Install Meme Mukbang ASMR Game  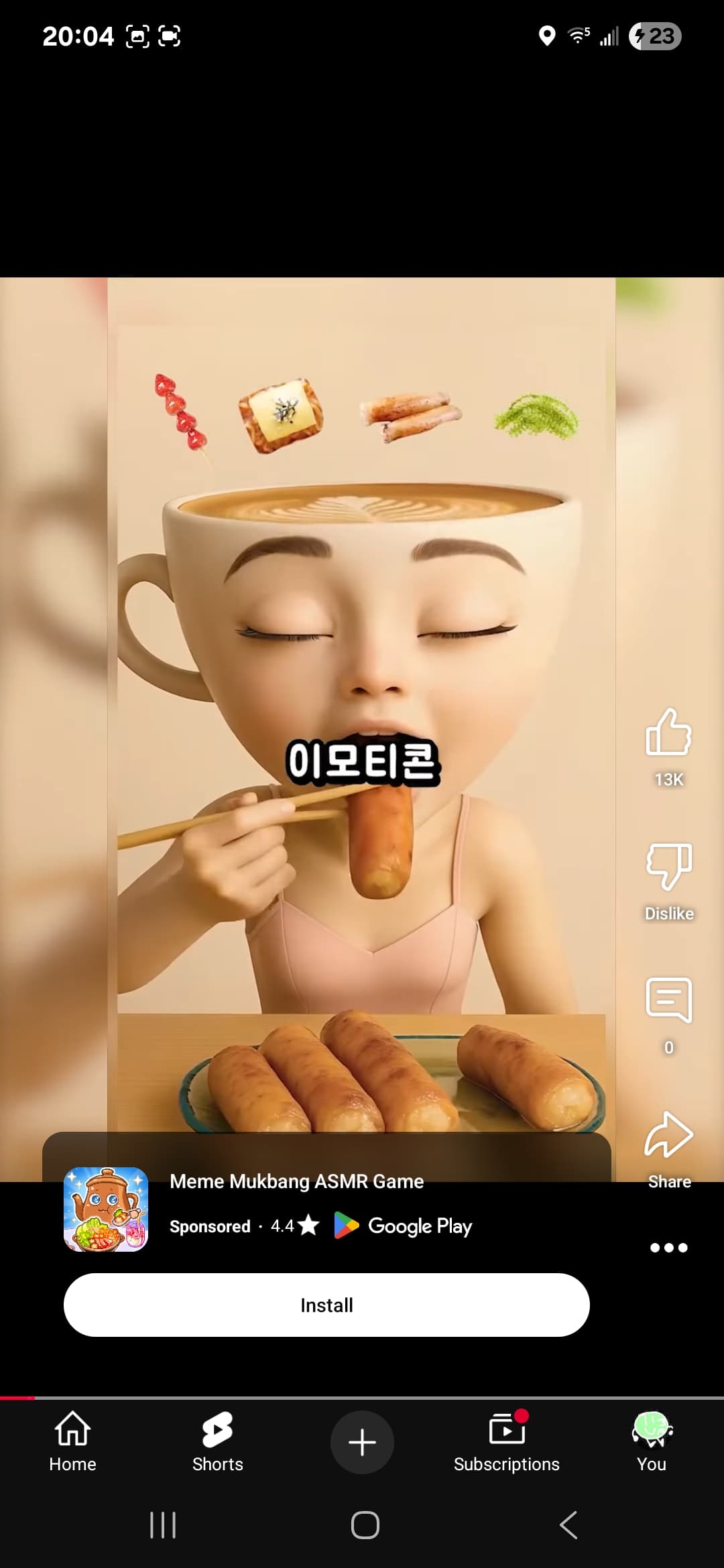[x=326, y=1305]
